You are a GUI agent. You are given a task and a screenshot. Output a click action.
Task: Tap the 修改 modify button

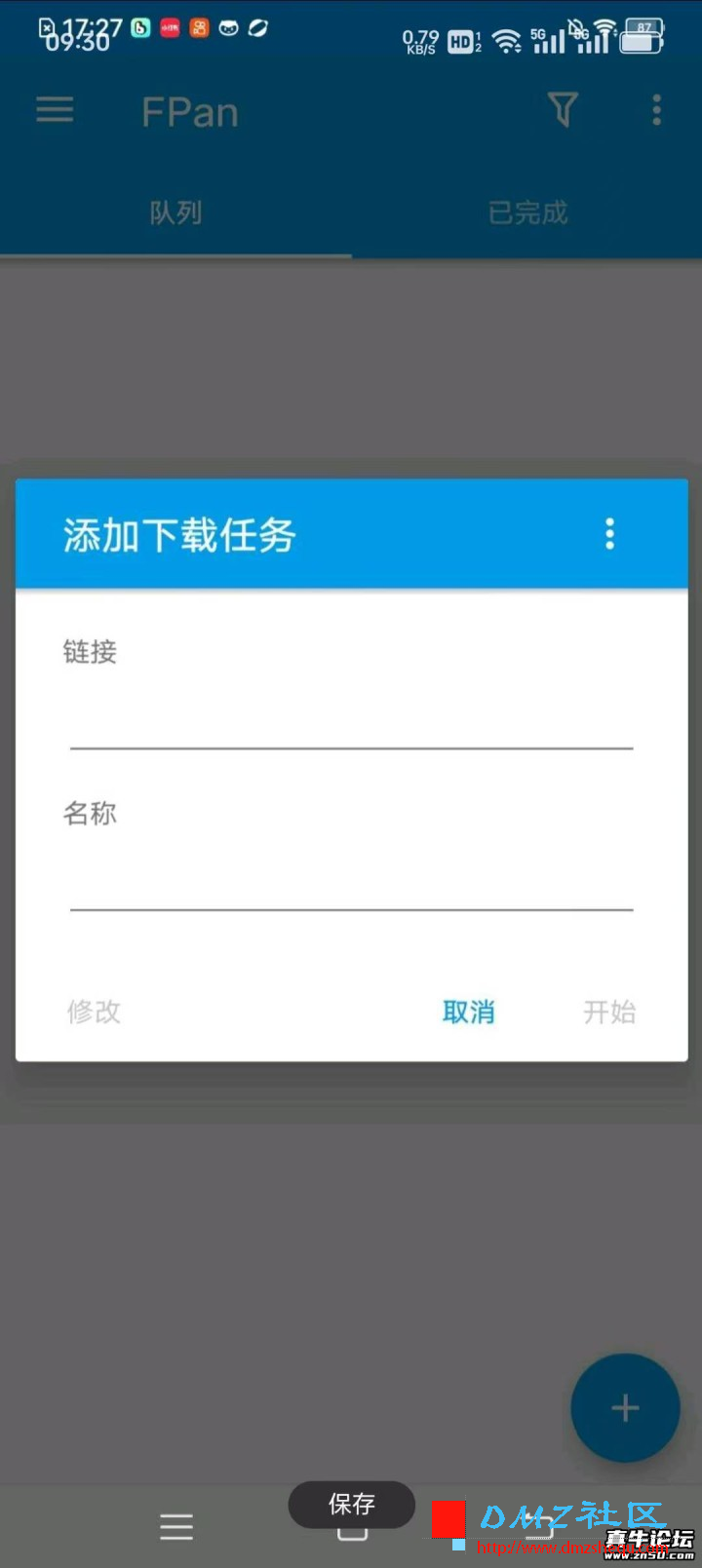tap(94, 1012)
